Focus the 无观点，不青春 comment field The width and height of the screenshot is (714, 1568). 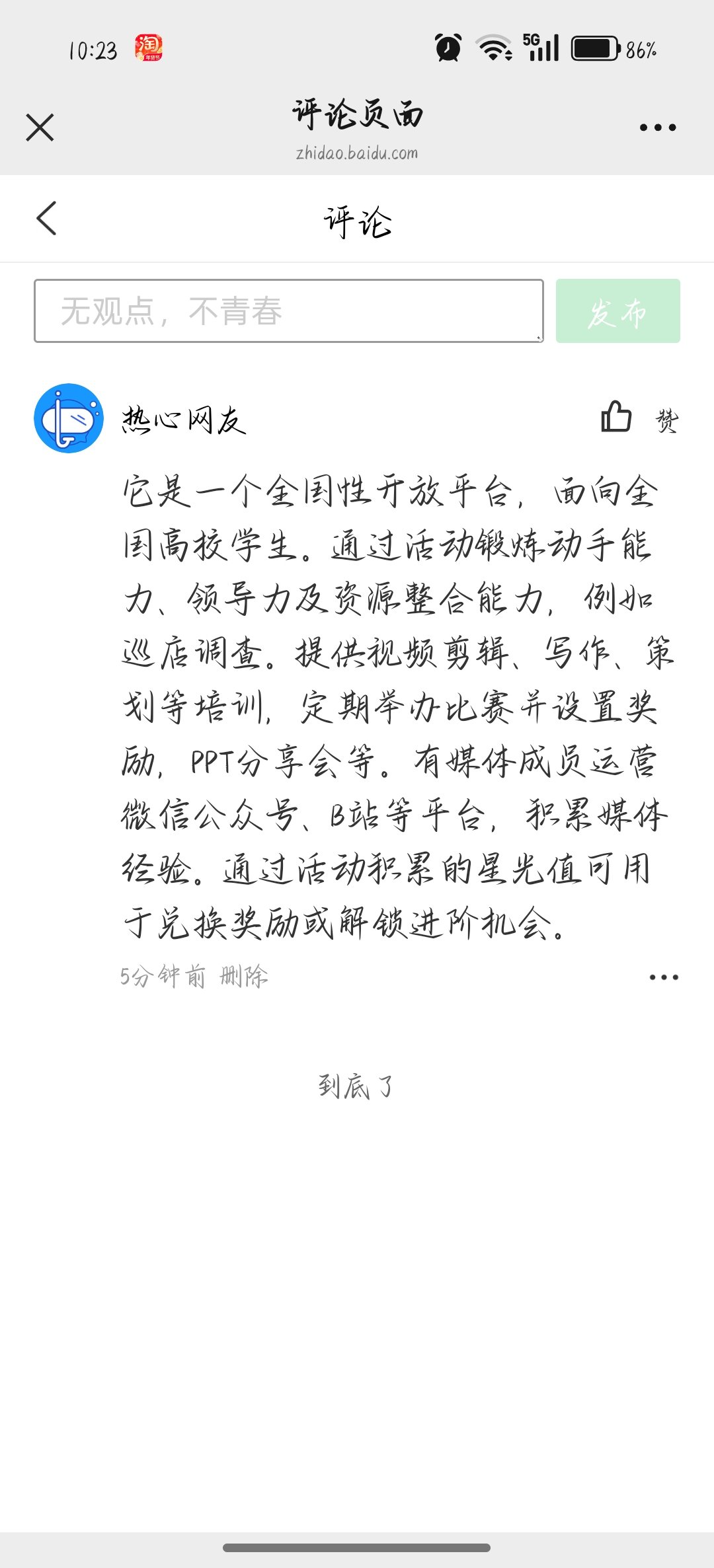(288, 311)
